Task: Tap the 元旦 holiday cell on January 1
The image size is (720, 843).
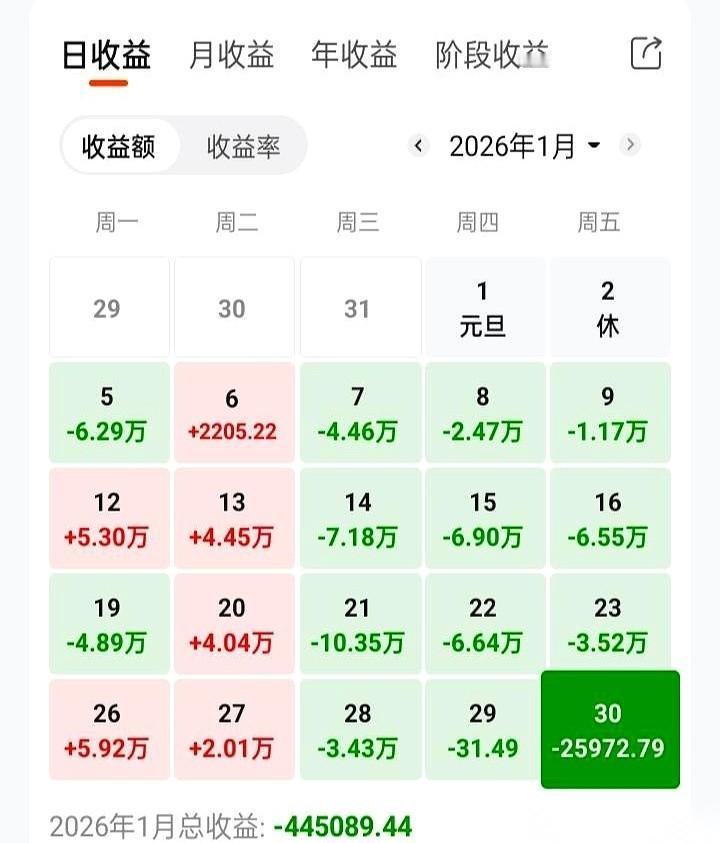Action: [484, 306]
